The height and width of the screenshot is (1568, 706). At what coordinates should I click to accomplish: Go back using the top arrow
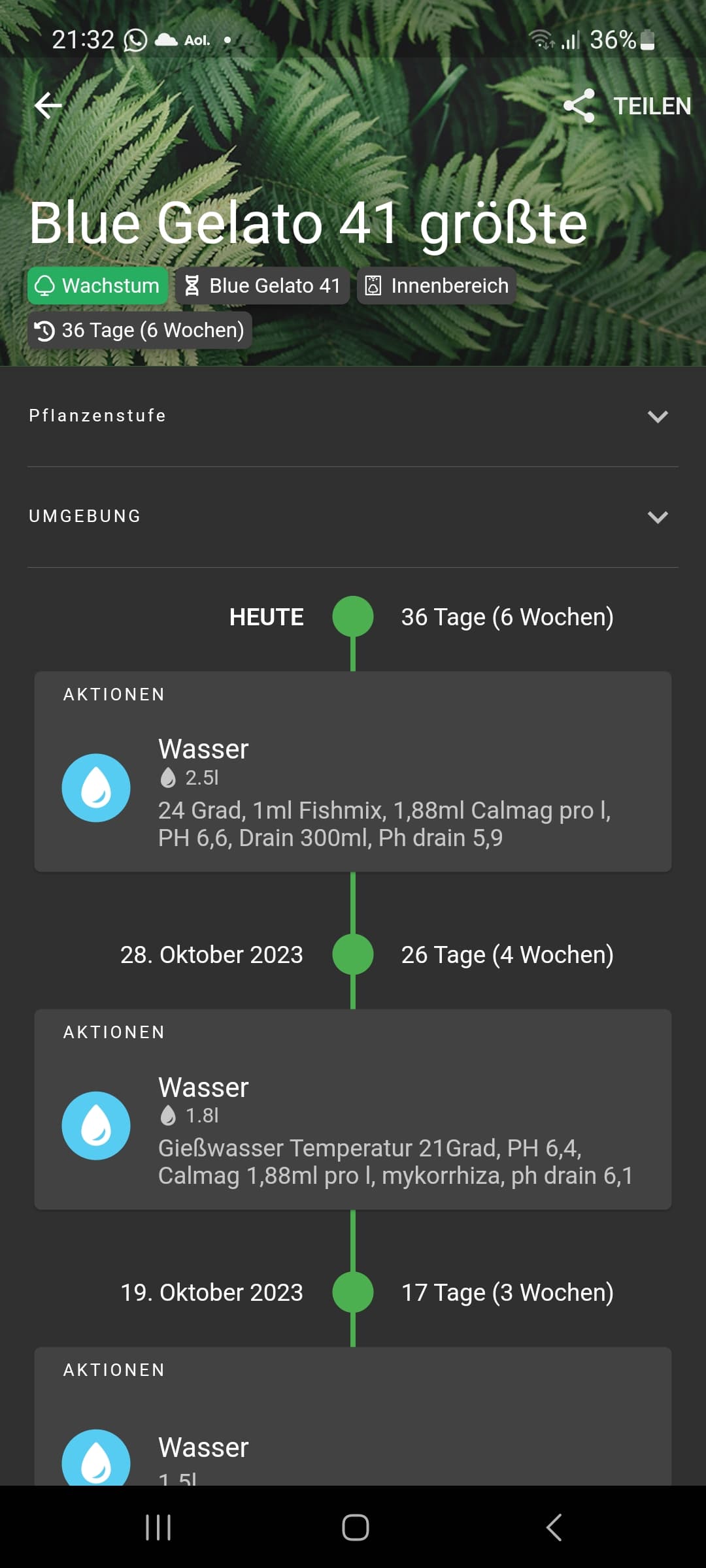point(48,105)
